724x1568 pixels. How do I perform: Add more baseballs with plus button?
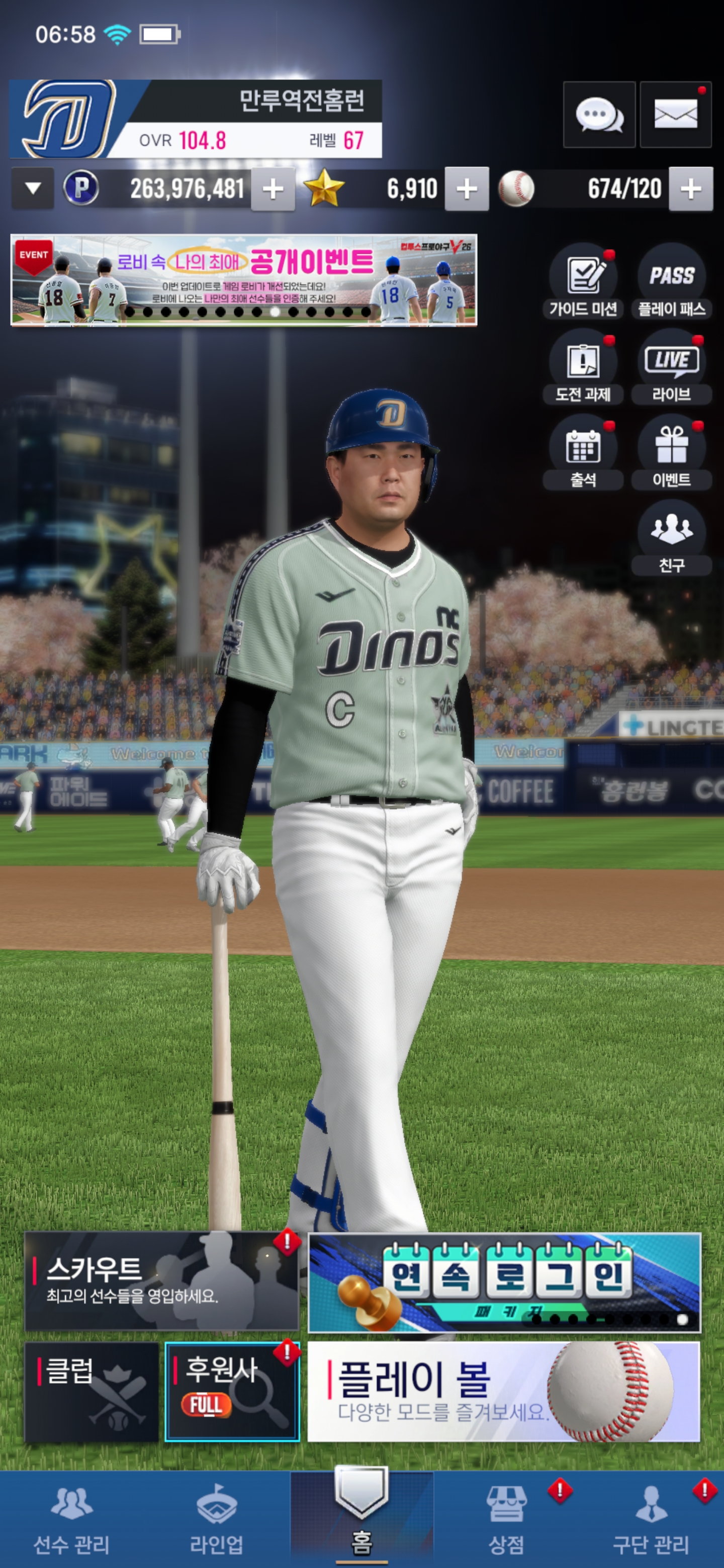point(690,188)
